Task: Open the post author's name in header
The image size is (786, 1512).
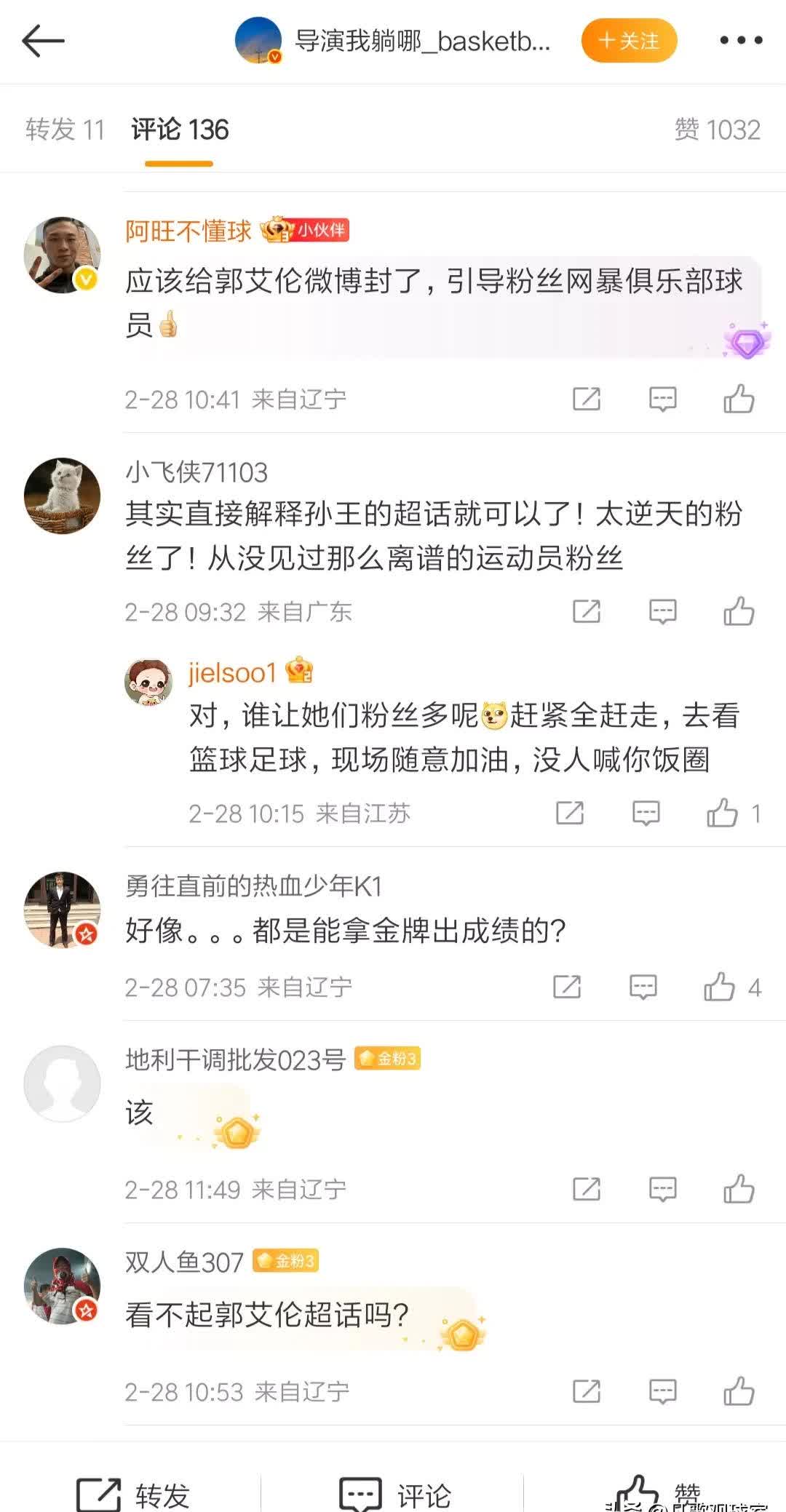Action: pos(422,41)
